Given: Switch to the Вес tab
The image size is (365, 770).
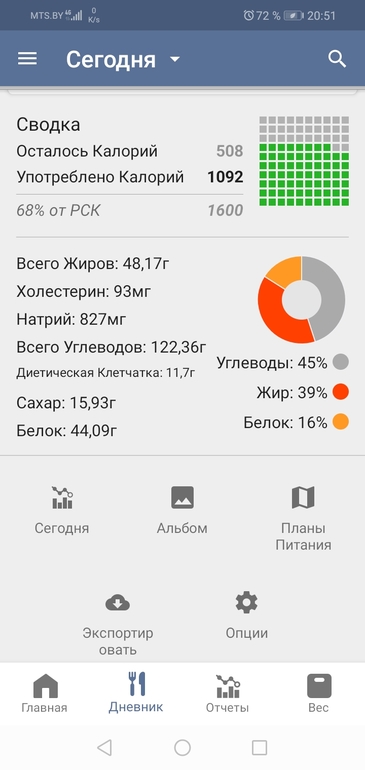Looking at the screenshot, I should [319, 693].
